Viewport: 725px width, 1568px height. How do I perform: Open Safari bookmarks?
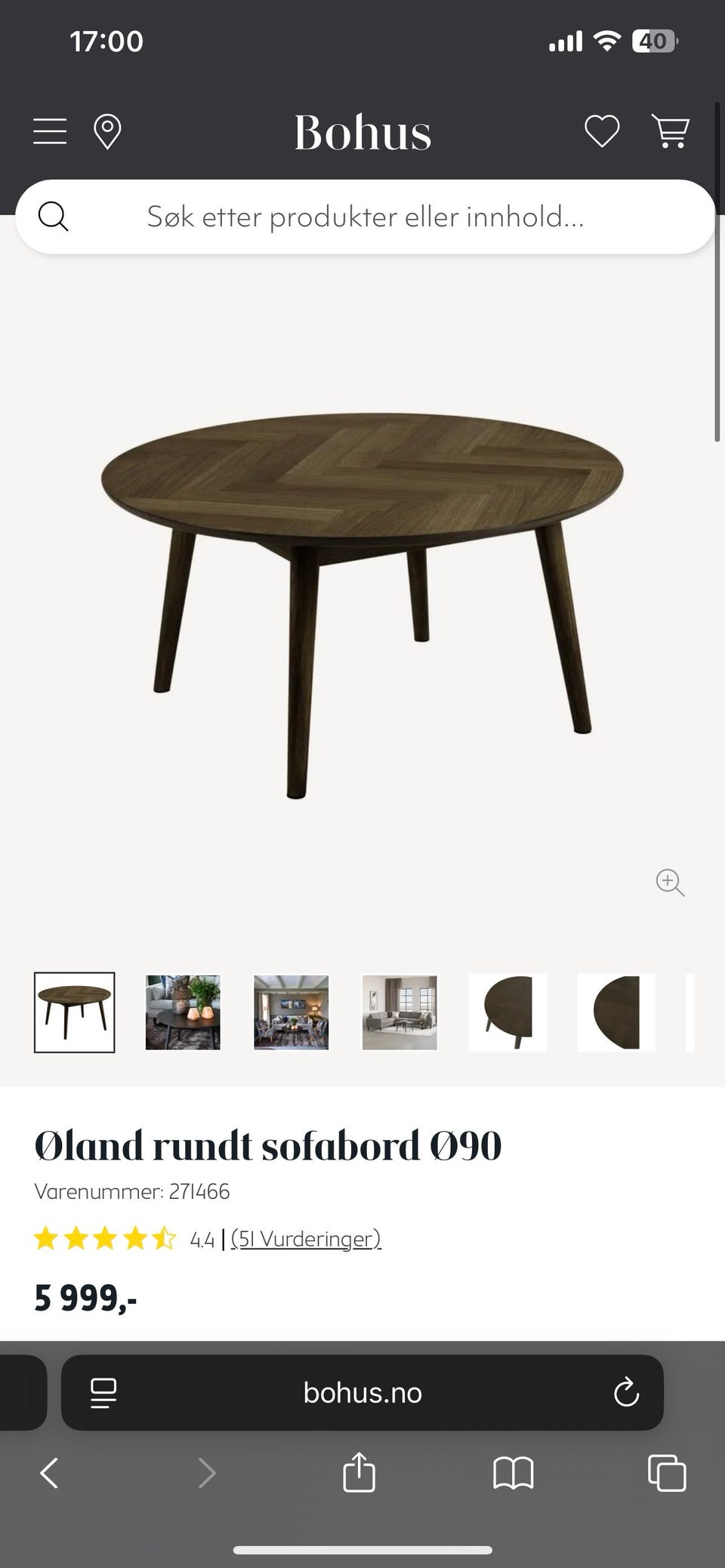pyautogui.click(x=514, y=1473)
